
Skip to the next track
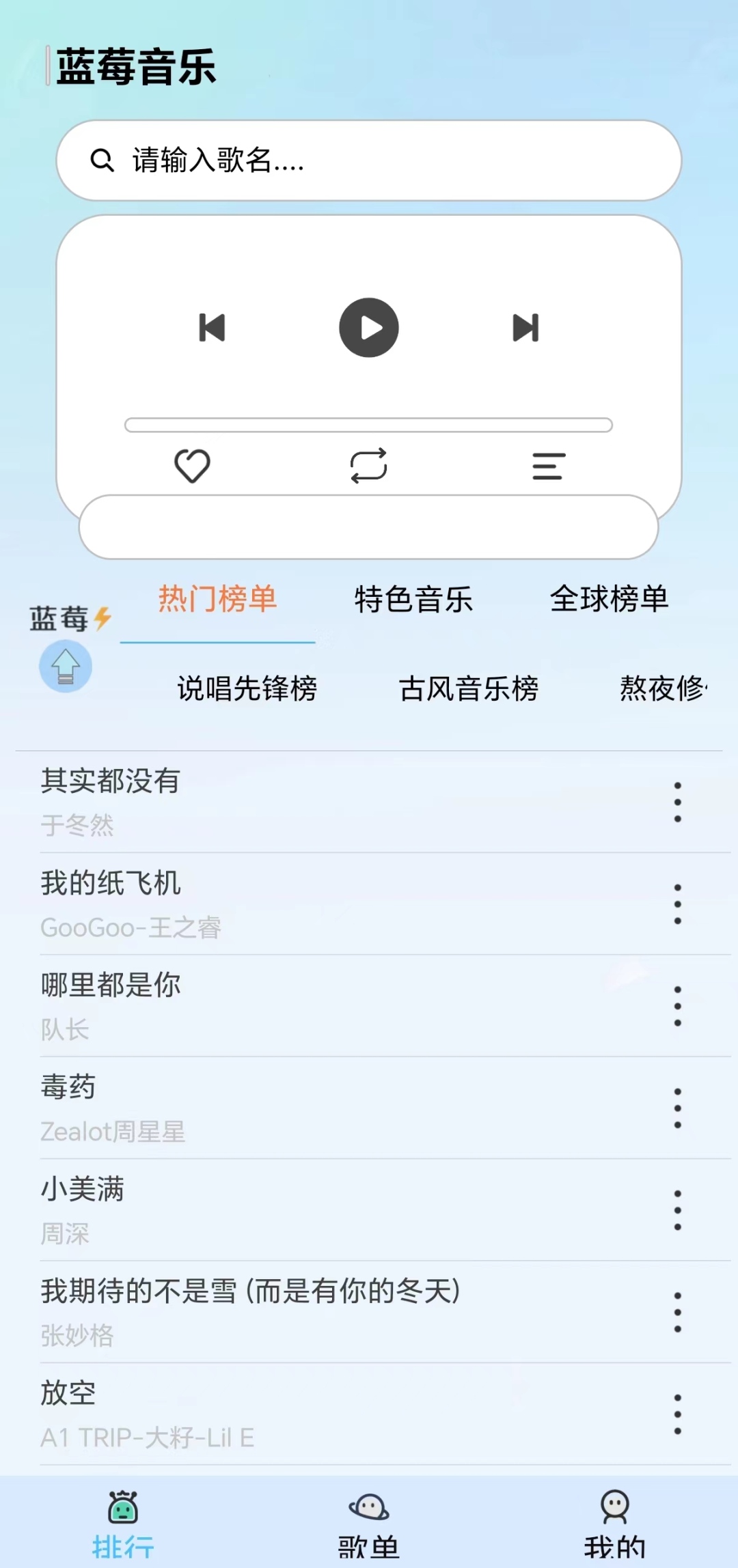(x=525, y=328)
